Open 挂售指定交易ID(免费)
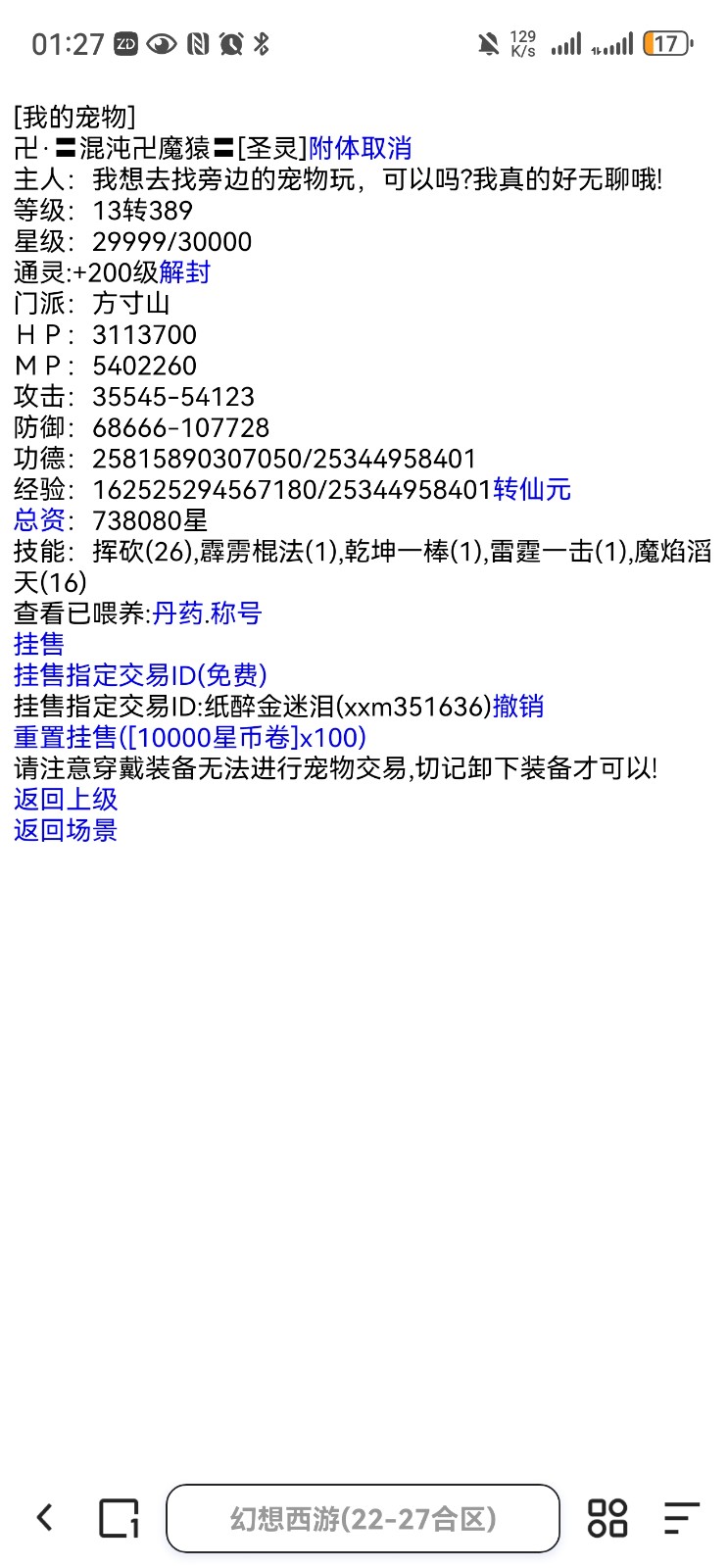 tap(140, 675)
